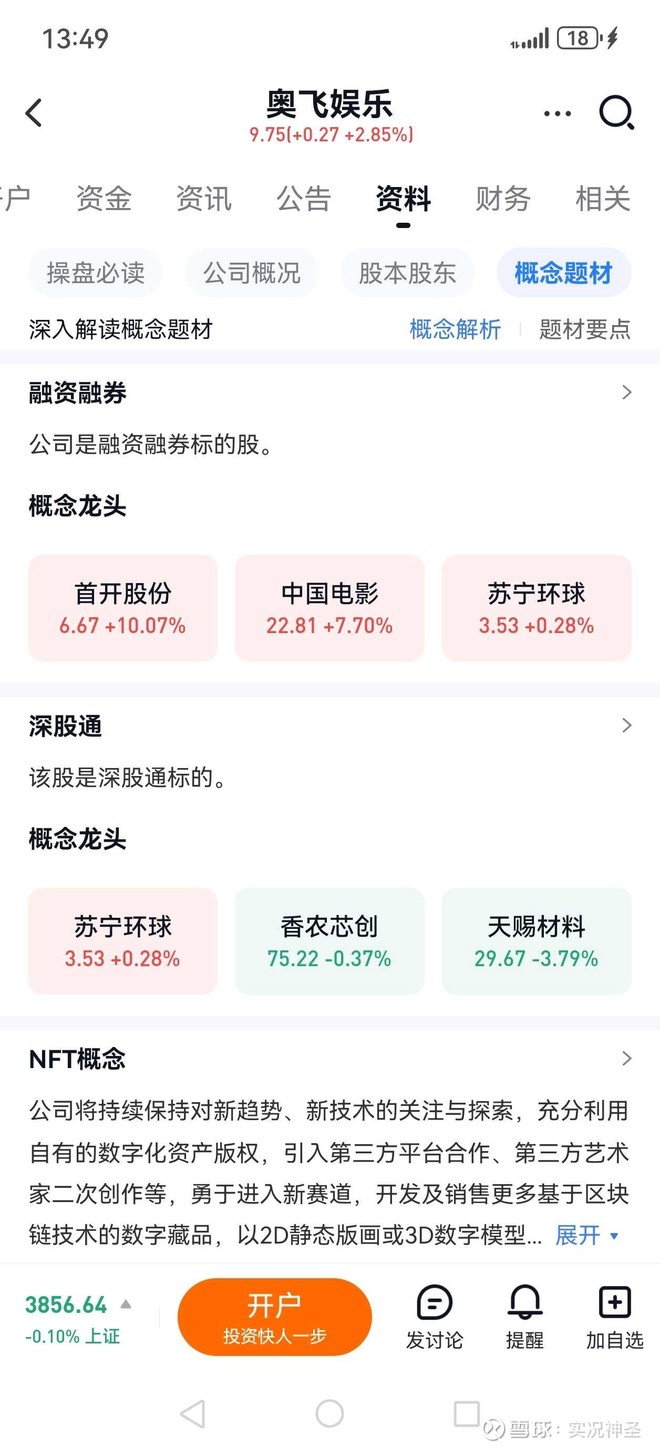Go back using the top-left arrow

pos(34,112)
